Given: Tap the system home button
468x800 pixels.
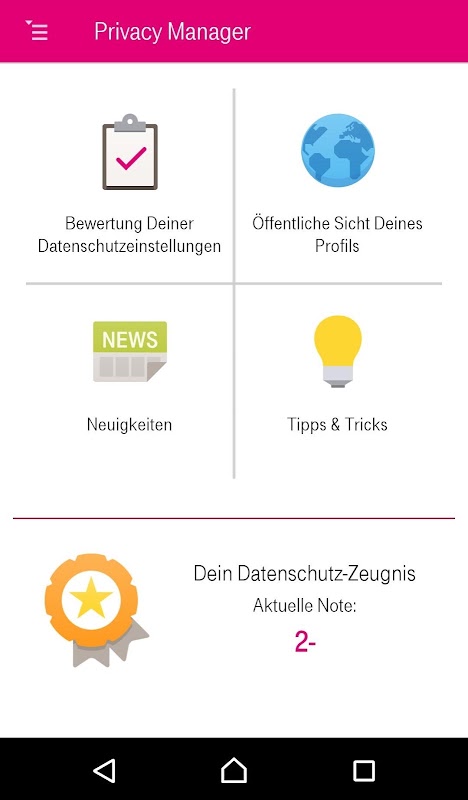Looking at the screenshot, I should pyautogui.click(x=234, y=769).
